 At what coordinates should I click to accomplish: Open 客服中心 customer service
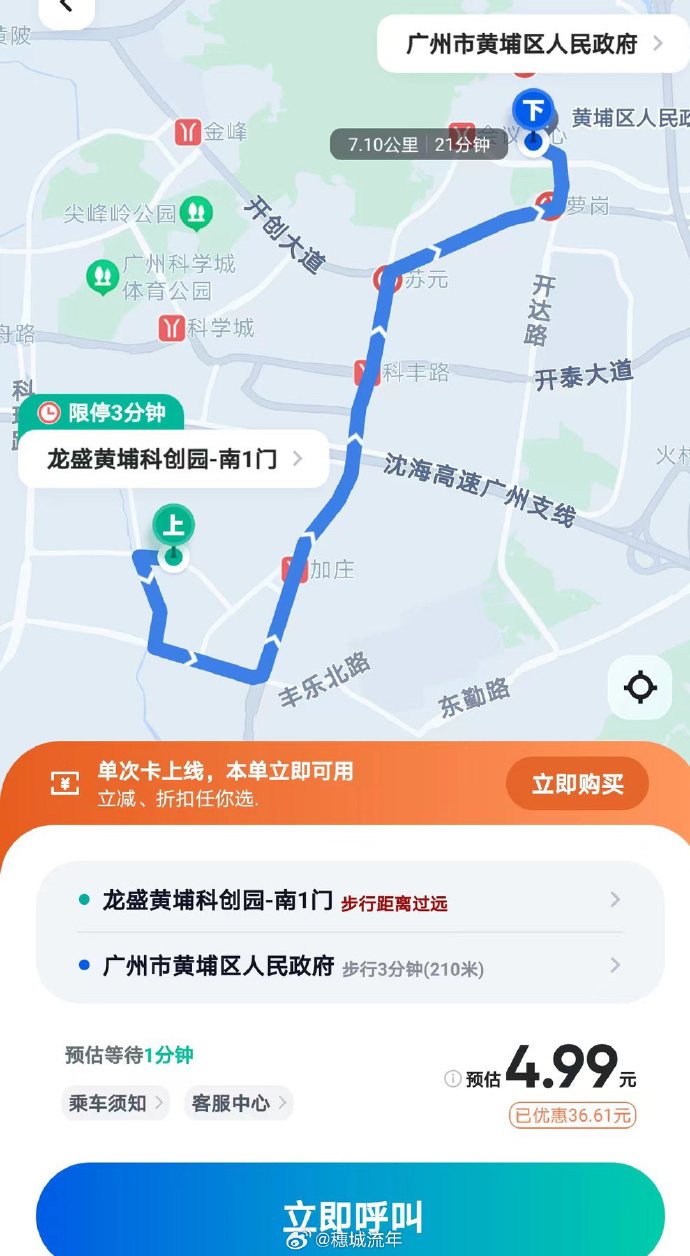(239, 1103)
